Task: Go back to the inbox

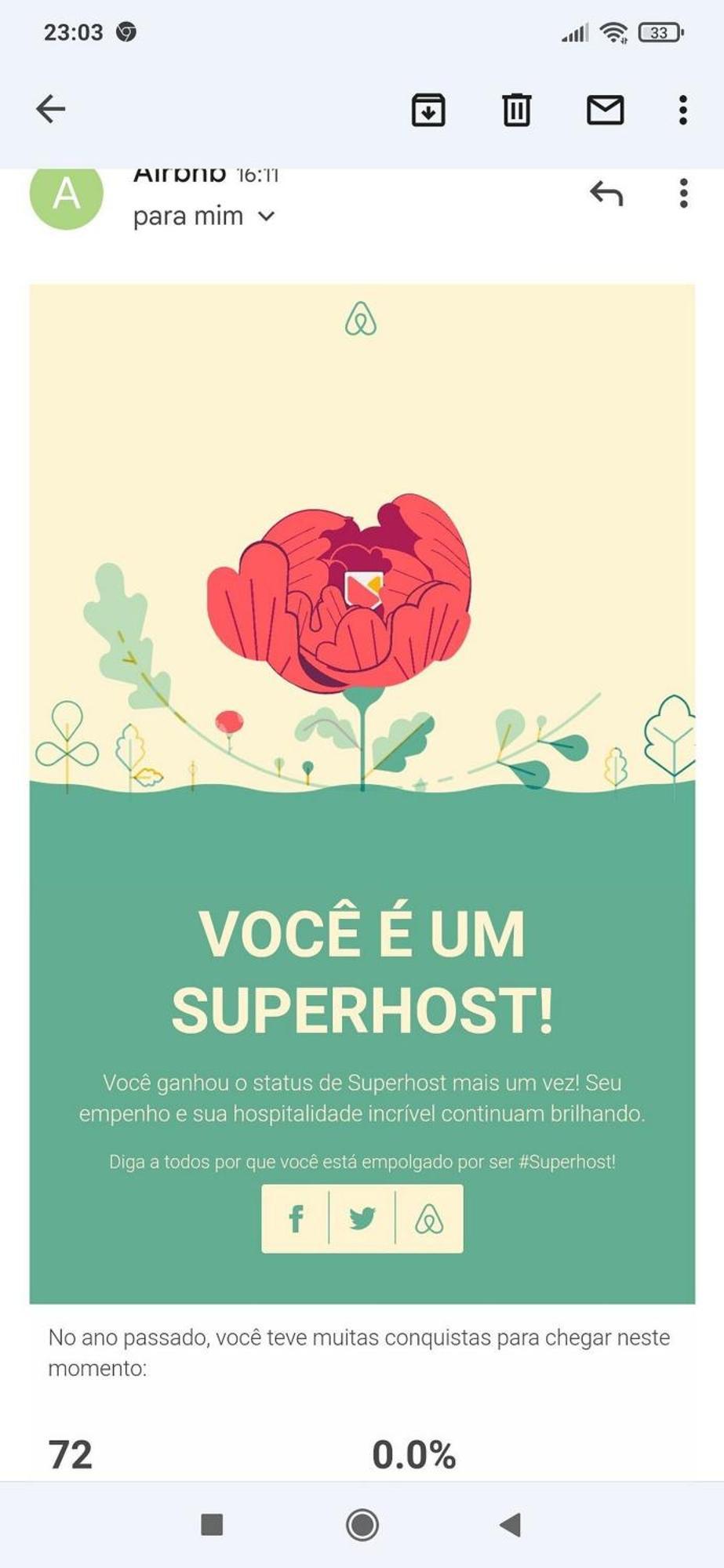Action: pyautogui.click(x=51, y=109)
